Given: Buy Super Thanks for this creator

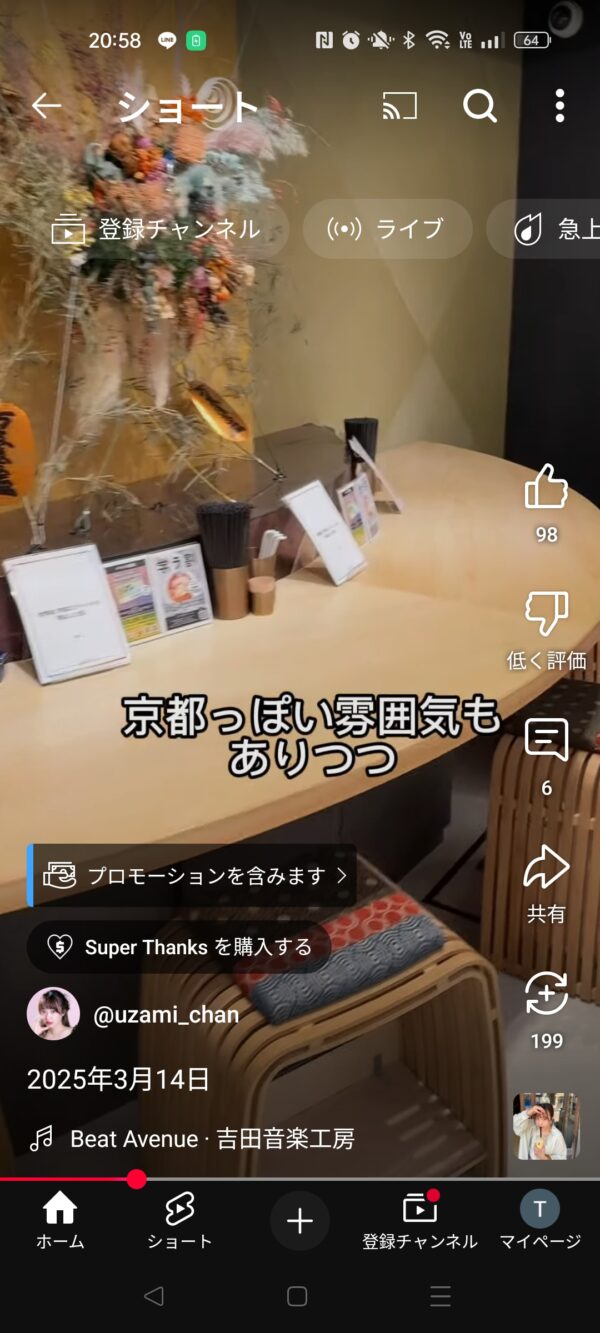Looking at the screenshot, I should [180, 947].
